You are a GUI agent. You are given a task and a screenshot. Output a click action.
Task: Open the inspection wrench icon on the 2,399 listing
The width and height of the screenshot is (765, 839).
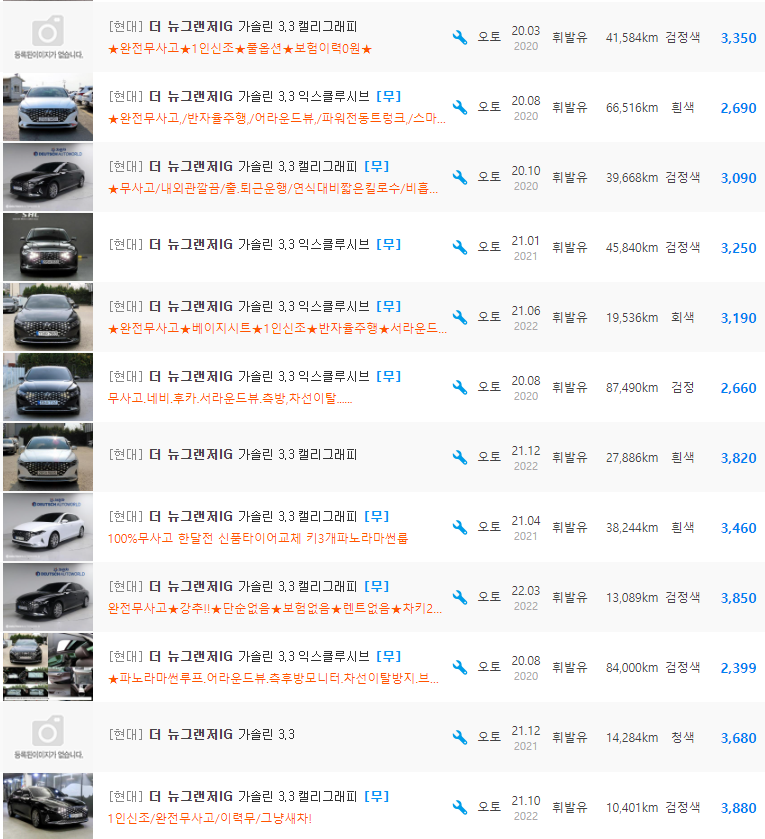click(x=460, y=667)
